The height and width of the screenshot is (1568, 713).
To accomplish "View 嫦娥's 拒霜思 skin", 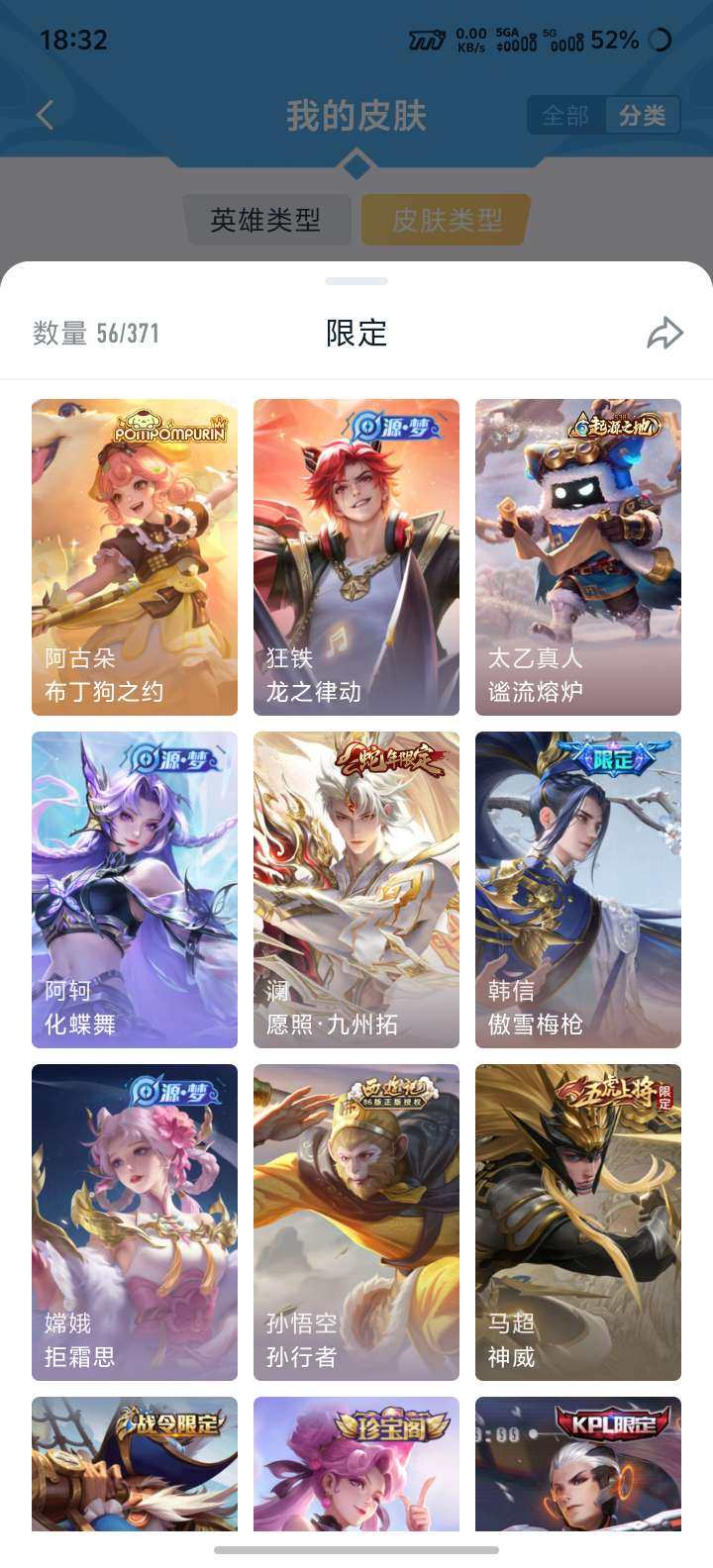I will pos(135,1223).
